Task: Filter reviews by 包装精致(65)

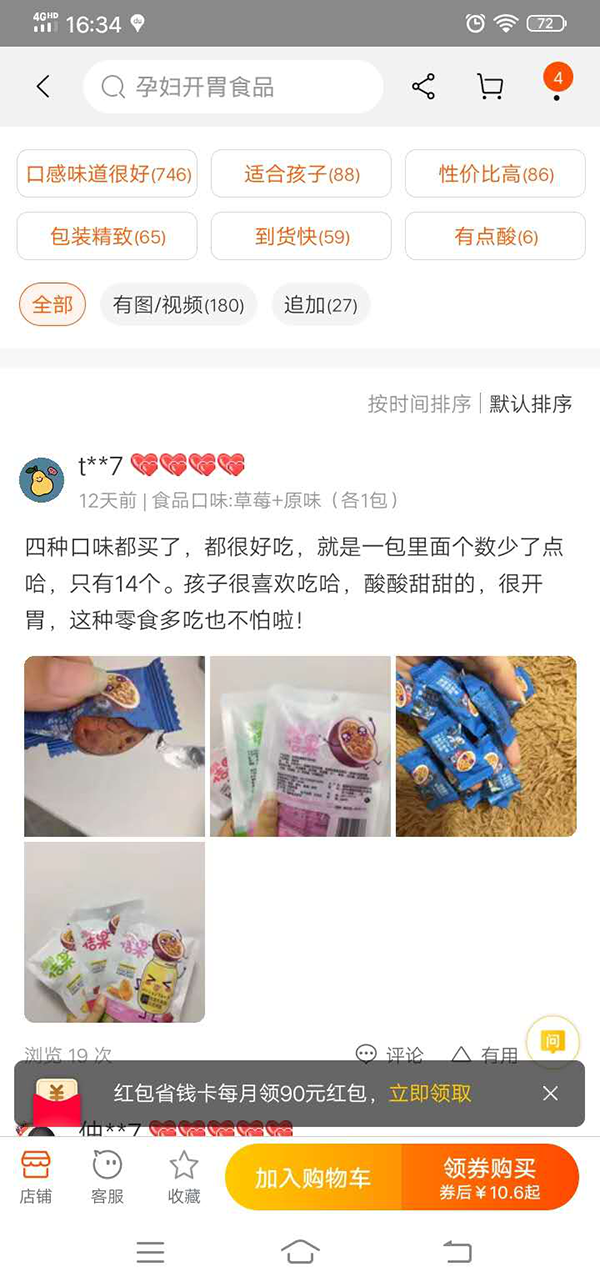Action: (x=107, y=237)
